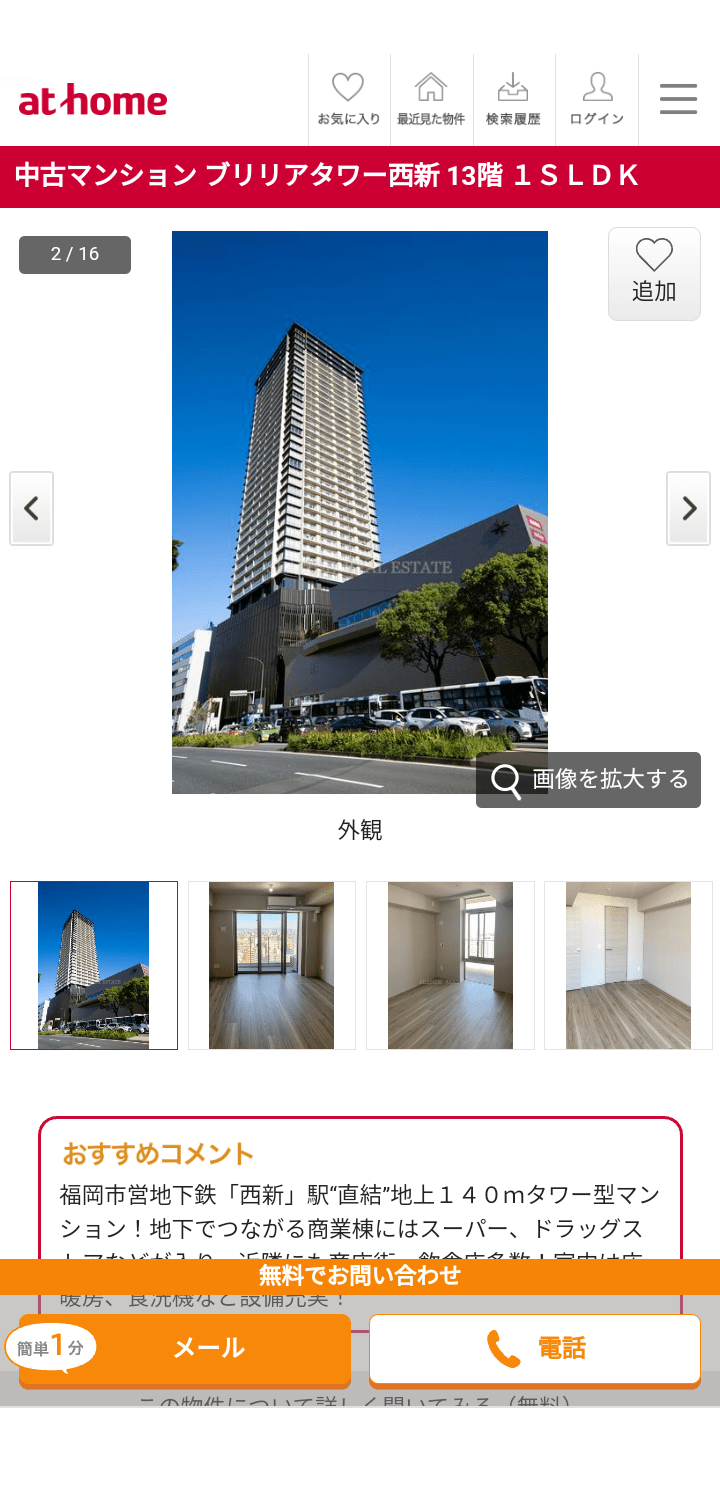Open 検索履歴 search history
The height and width of the screenshot is (1496, 720).
pyautogui.click(x=513, y=100)
